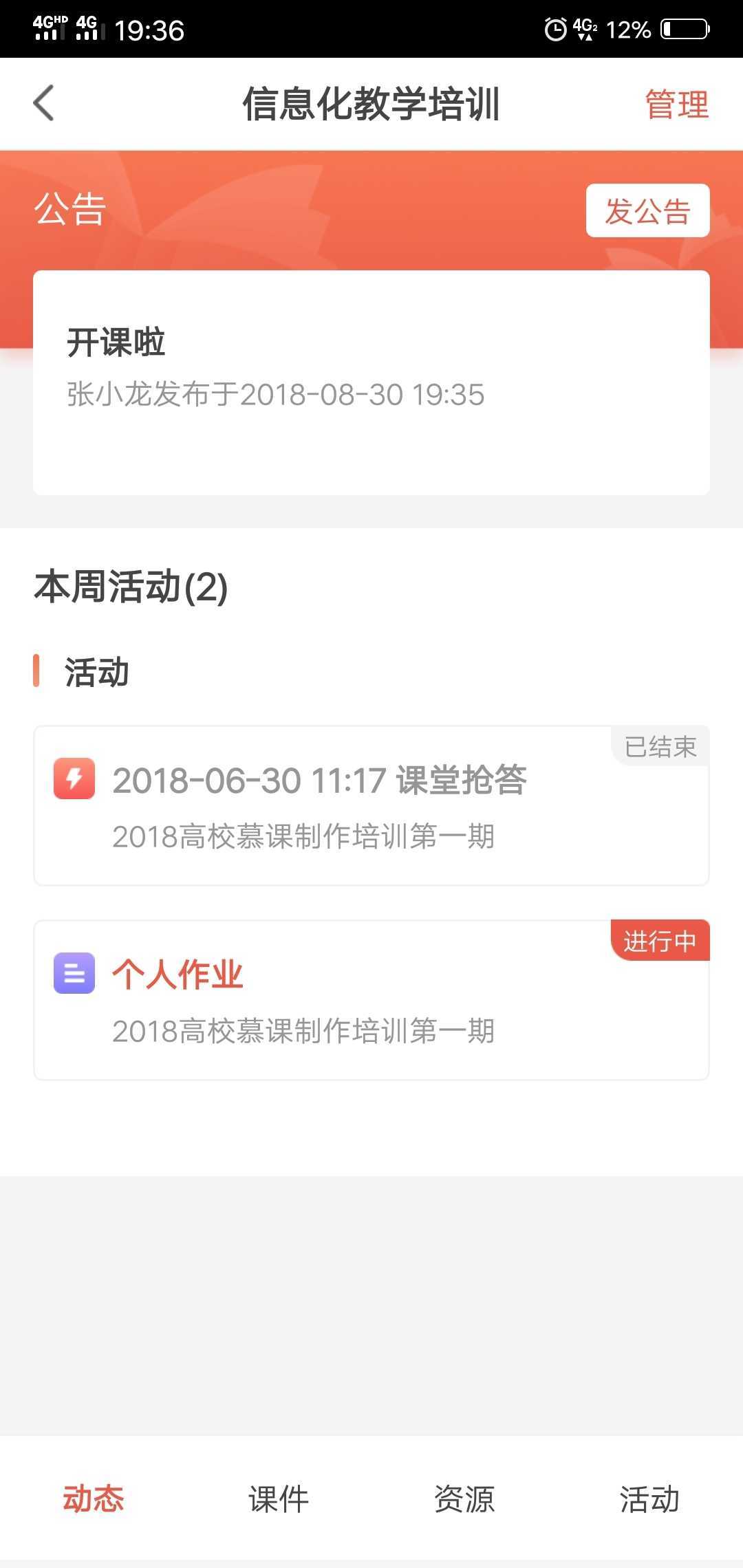Tap the 发公告 button
This screenshot has width=743, height=1568.
click(x=647, y=211)
